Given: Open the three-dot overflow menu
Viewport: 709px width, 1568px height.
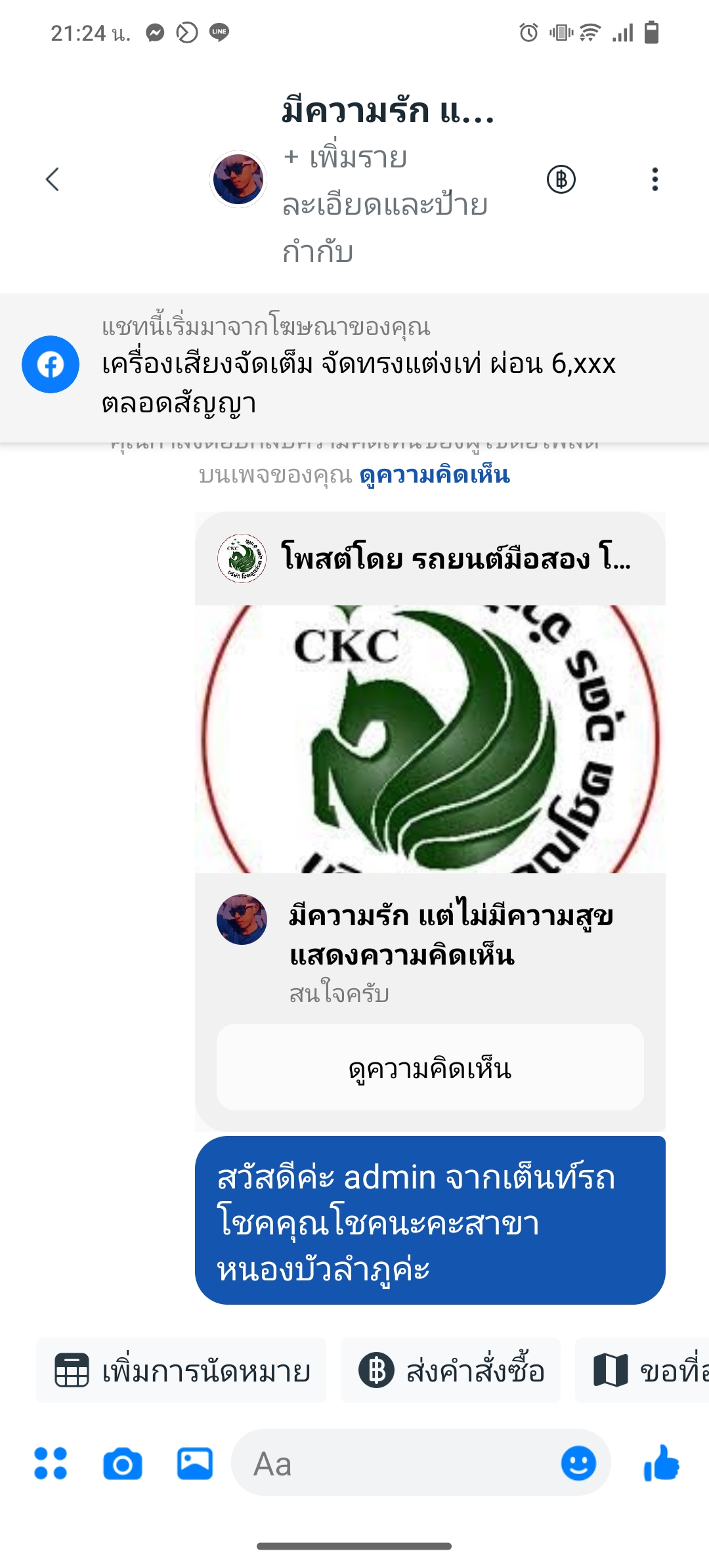Looking at the screenshot, I should (655, 179).
